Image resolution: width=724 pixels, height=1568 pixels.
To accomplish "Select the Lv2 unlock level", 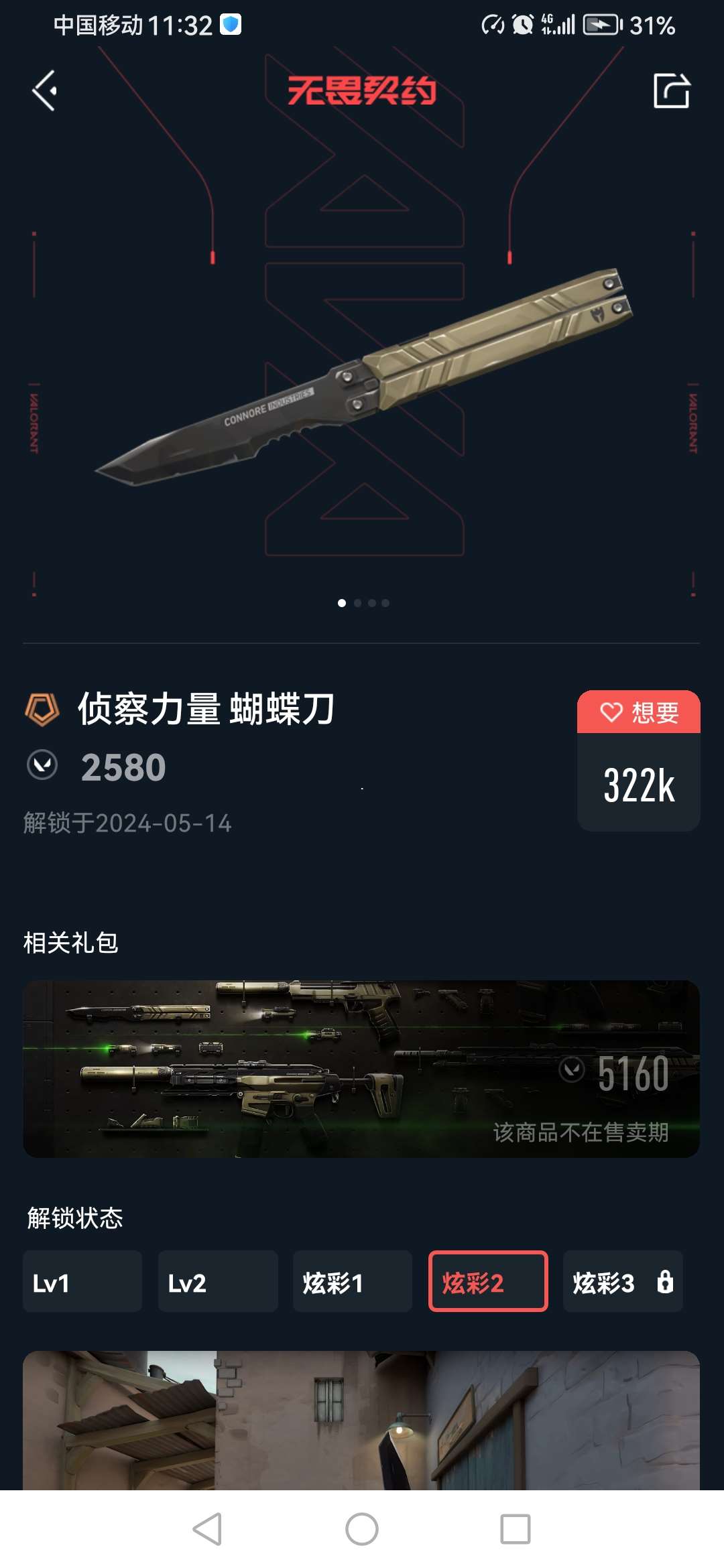I will click(218, 1281).
